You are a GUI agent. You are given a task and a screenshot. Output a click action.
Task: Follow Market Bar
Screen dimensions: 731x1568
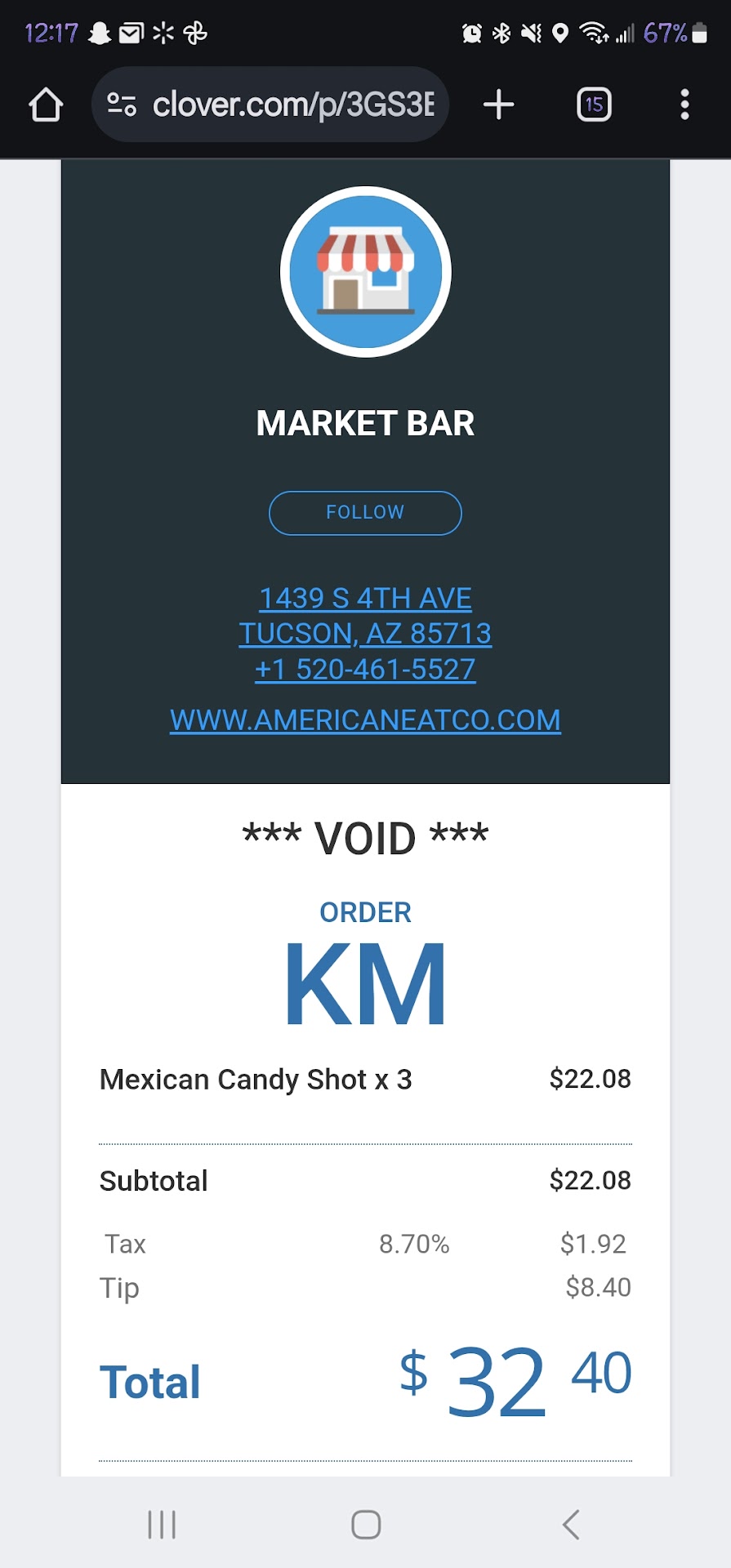(365, 513)
